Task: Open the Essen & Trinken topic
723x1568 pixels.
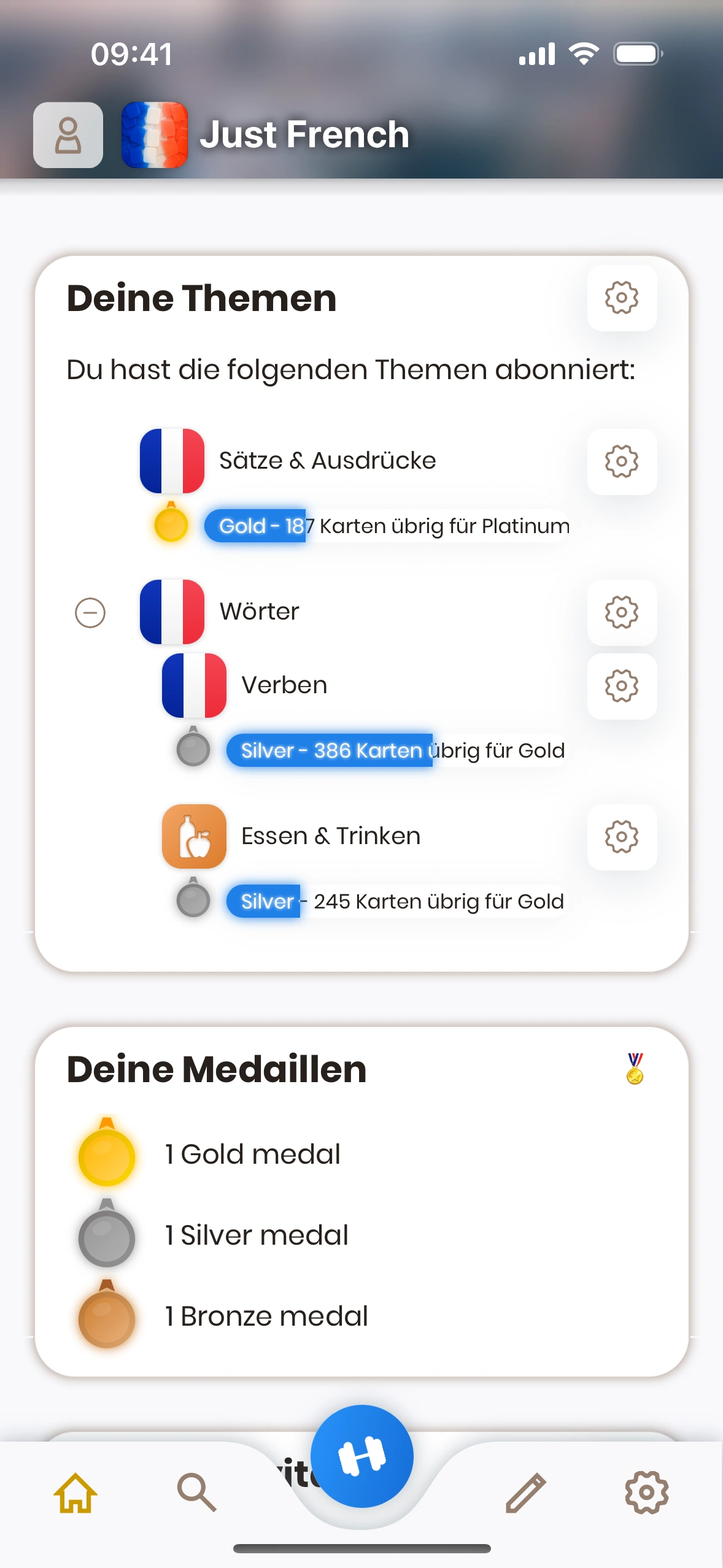Action: pos(330,836)
